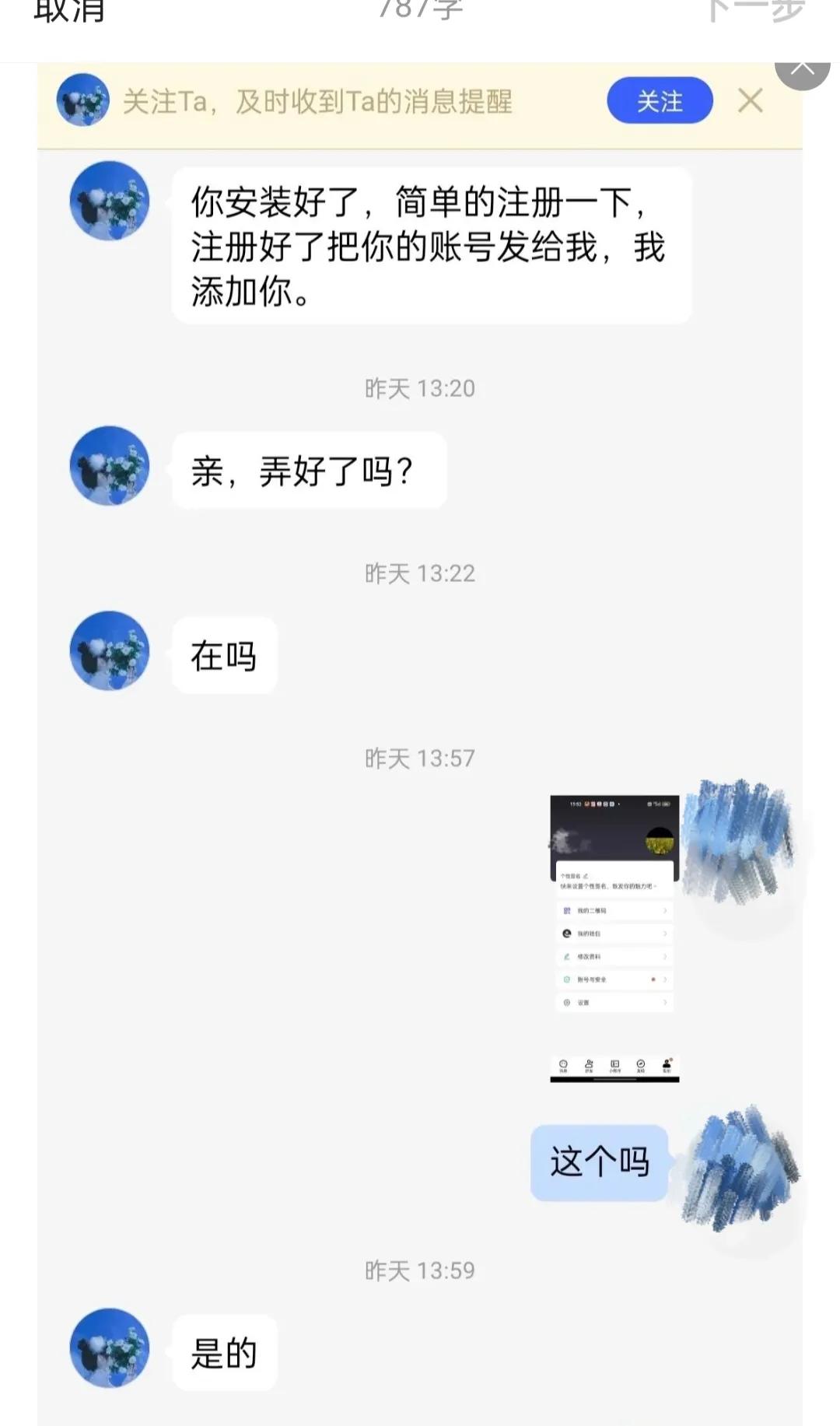Tap the blue 关注 follow button

[x=659, y=100]
